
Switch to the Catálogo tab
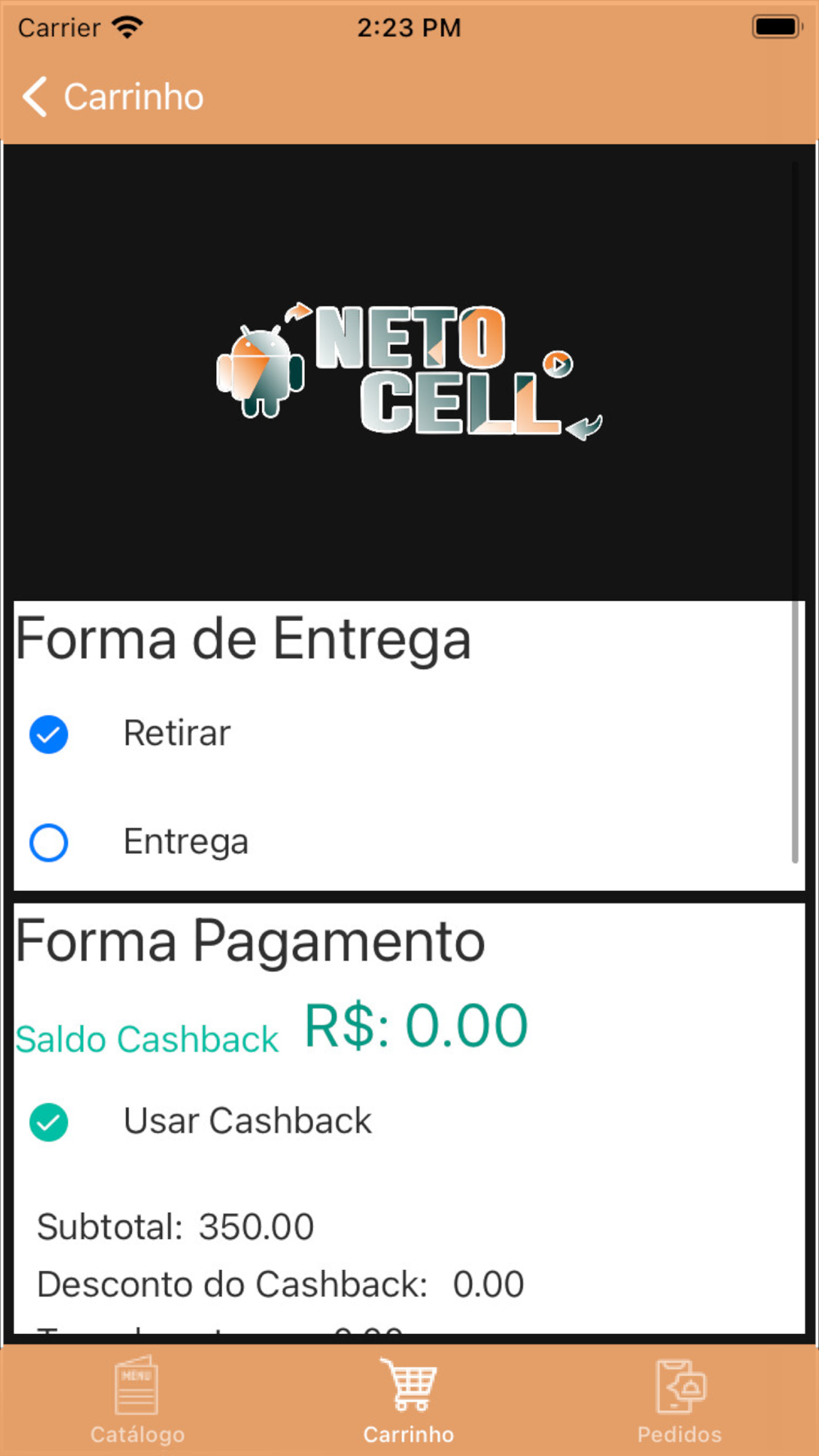[138, 1400]
